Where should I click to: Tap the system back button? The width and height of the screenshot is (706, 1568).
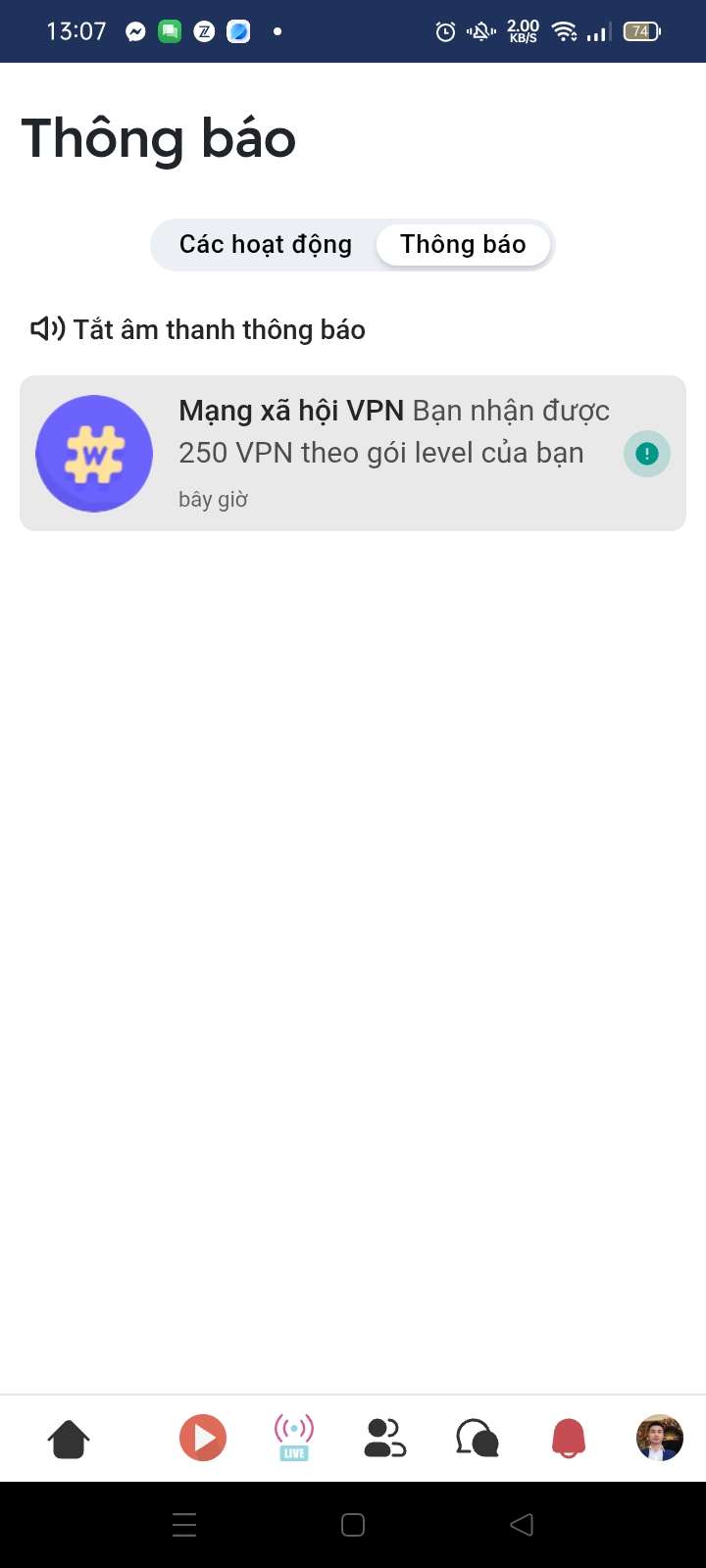tap(522, 1525)
